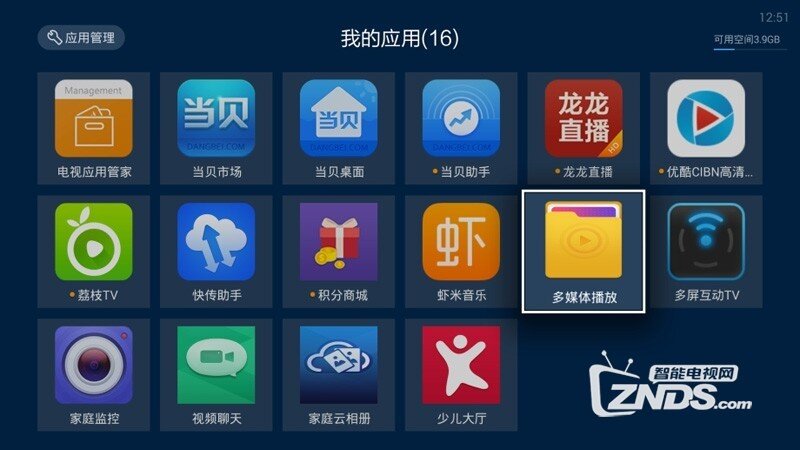Launch 优酷CIBN高清 app
This screenshot has width=800, height=450.
[x=706, y=127]
